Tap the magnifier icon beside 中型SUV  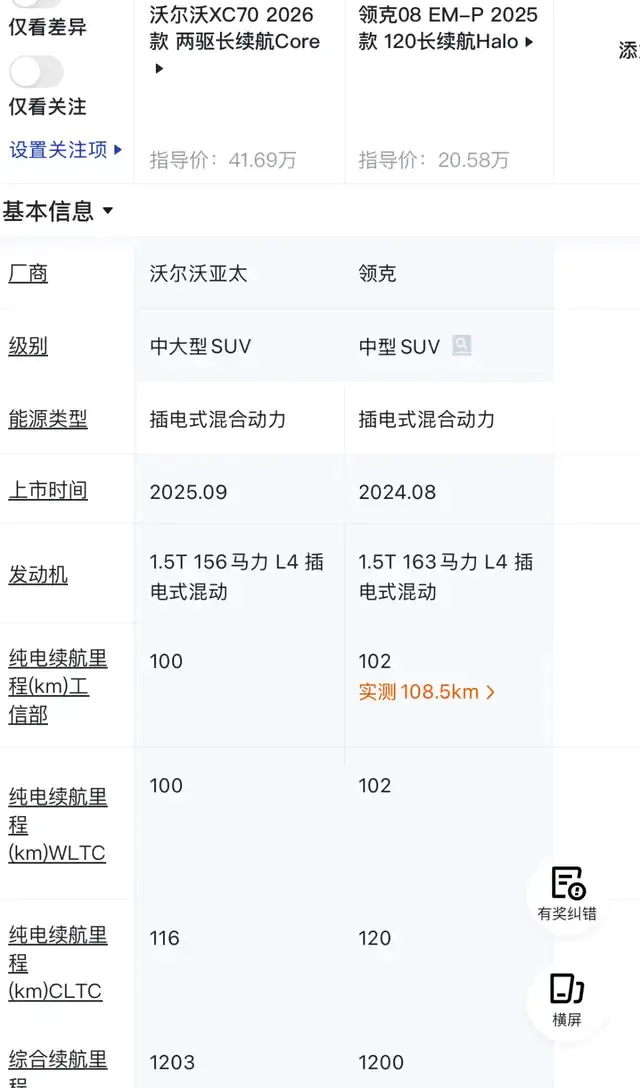tap(461, 346)
